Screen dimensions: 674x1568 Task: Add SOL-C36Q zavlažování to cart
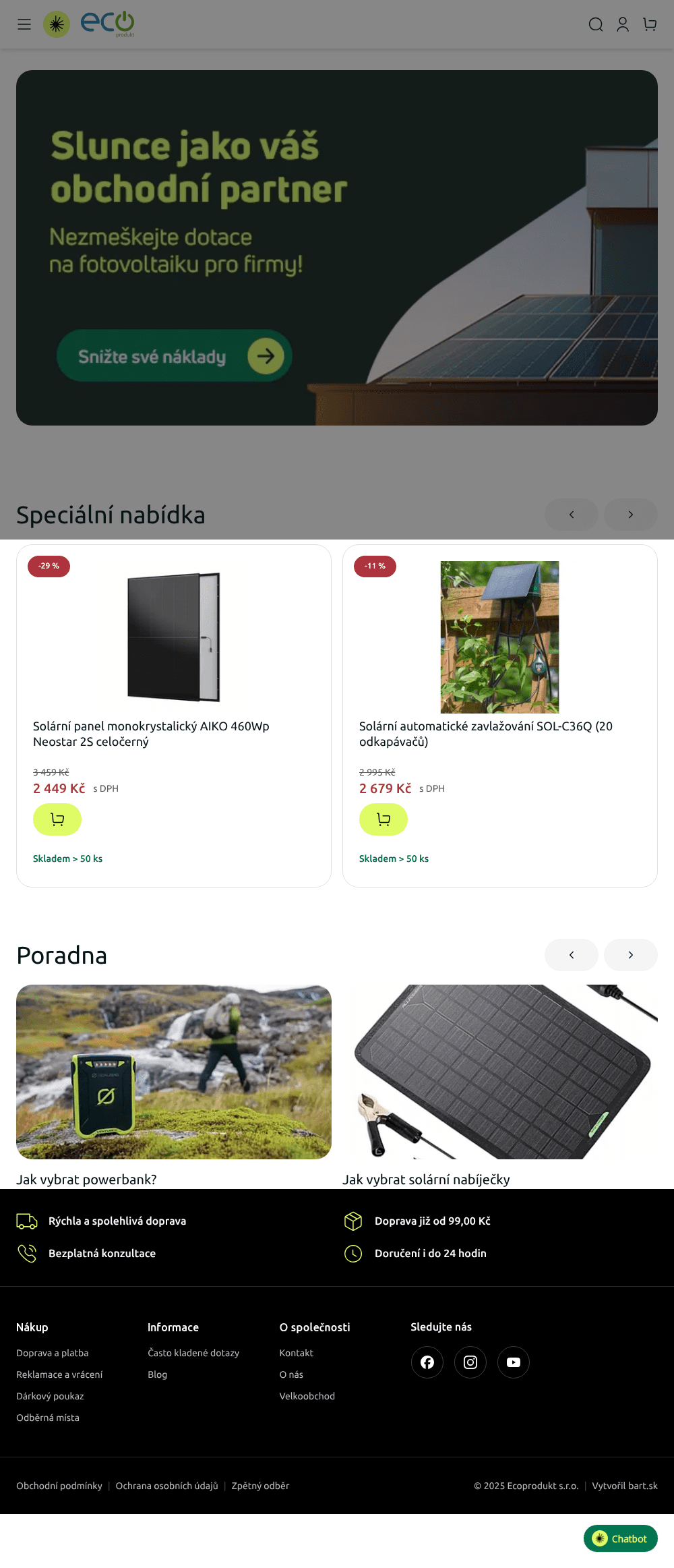[384, 819]
